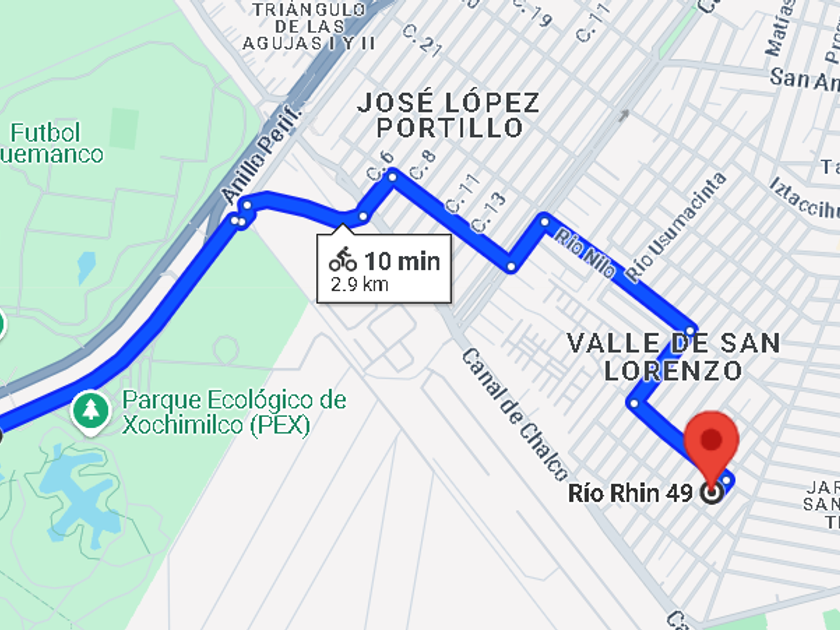Tap the Parque Ecológico de Xochimilco marker

pyautogui.click(x=92, y=412)
